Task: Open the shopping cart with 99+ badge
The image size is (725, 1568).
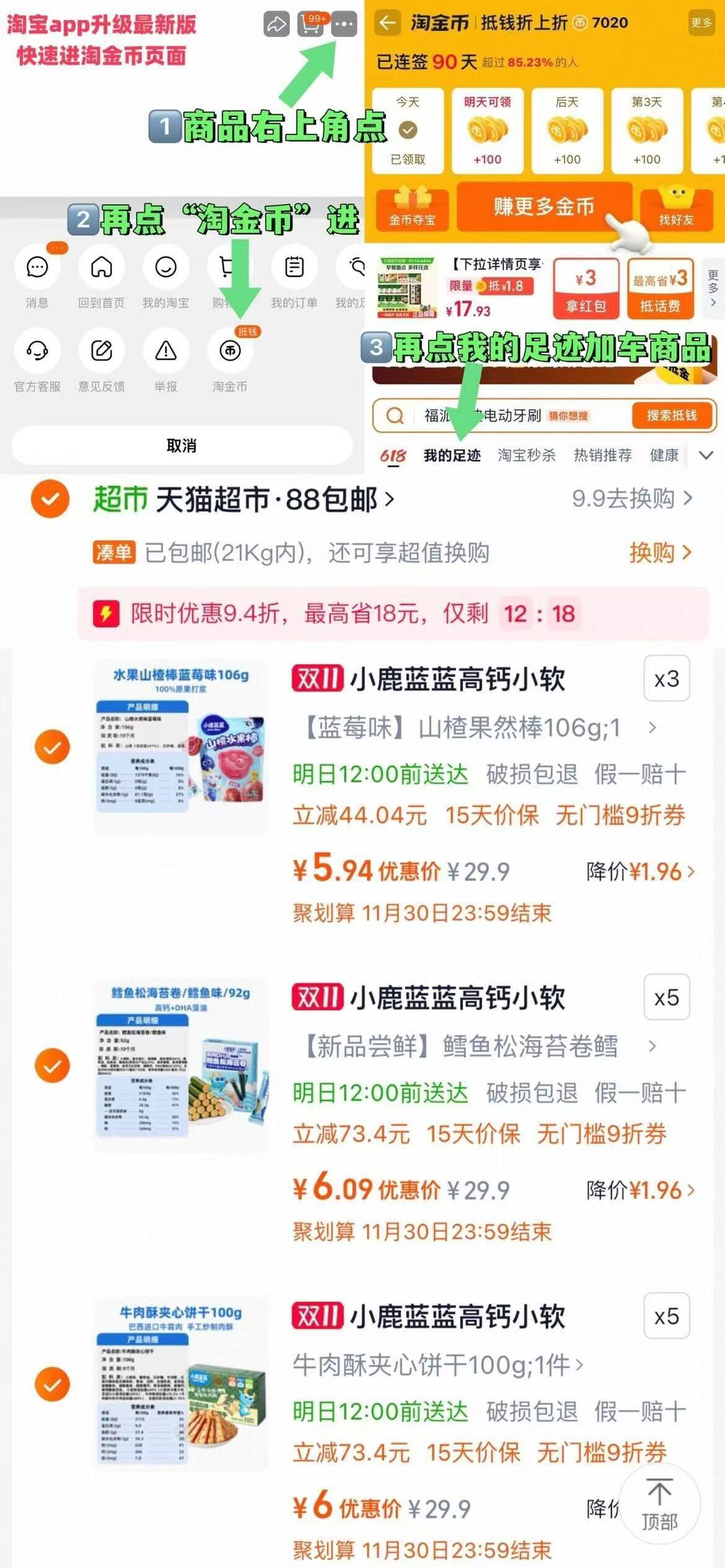Action: pos(312,25)
